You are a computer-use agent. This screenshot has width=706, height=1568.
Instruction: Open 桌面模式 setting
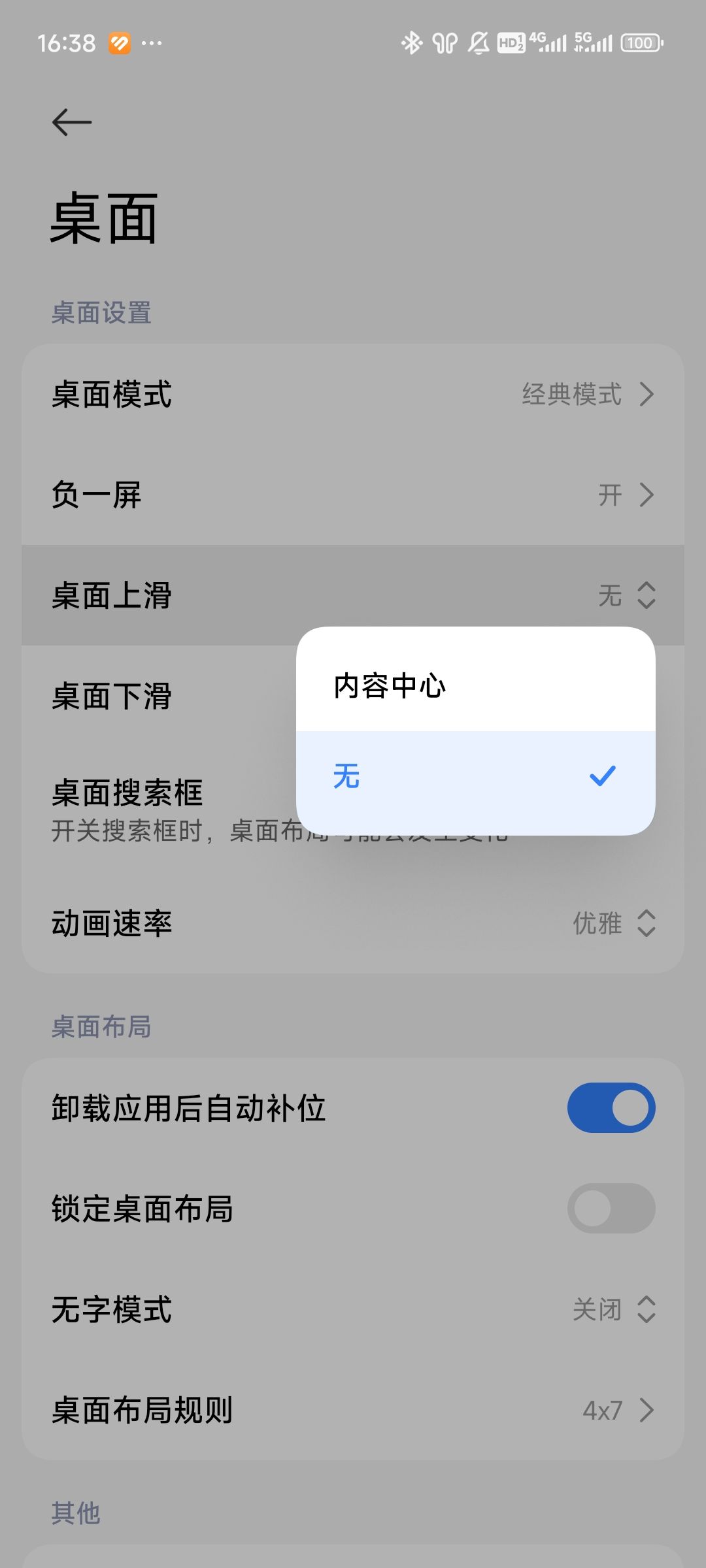[x=353, y=395]
